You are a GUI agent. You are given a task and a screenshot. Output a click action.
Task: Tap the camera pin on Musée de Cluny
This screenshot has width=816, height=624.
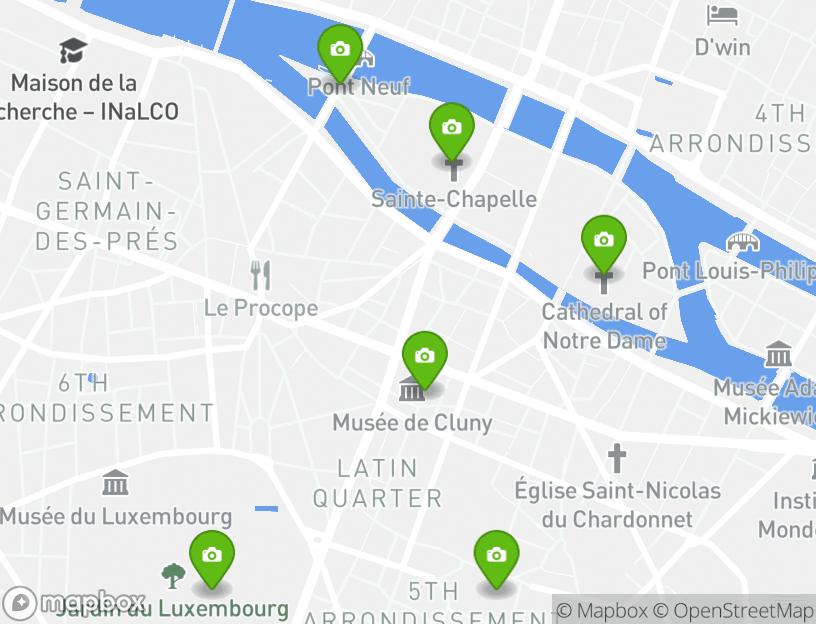pos(424,356)
